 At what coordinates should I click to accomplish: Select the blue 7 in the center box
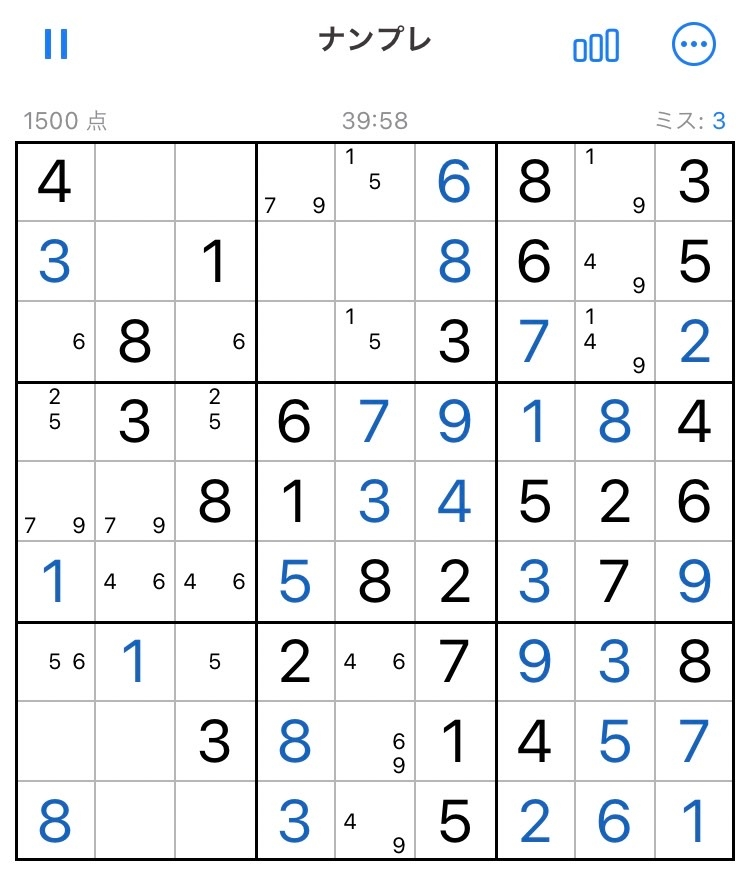[x=375, y=422]
